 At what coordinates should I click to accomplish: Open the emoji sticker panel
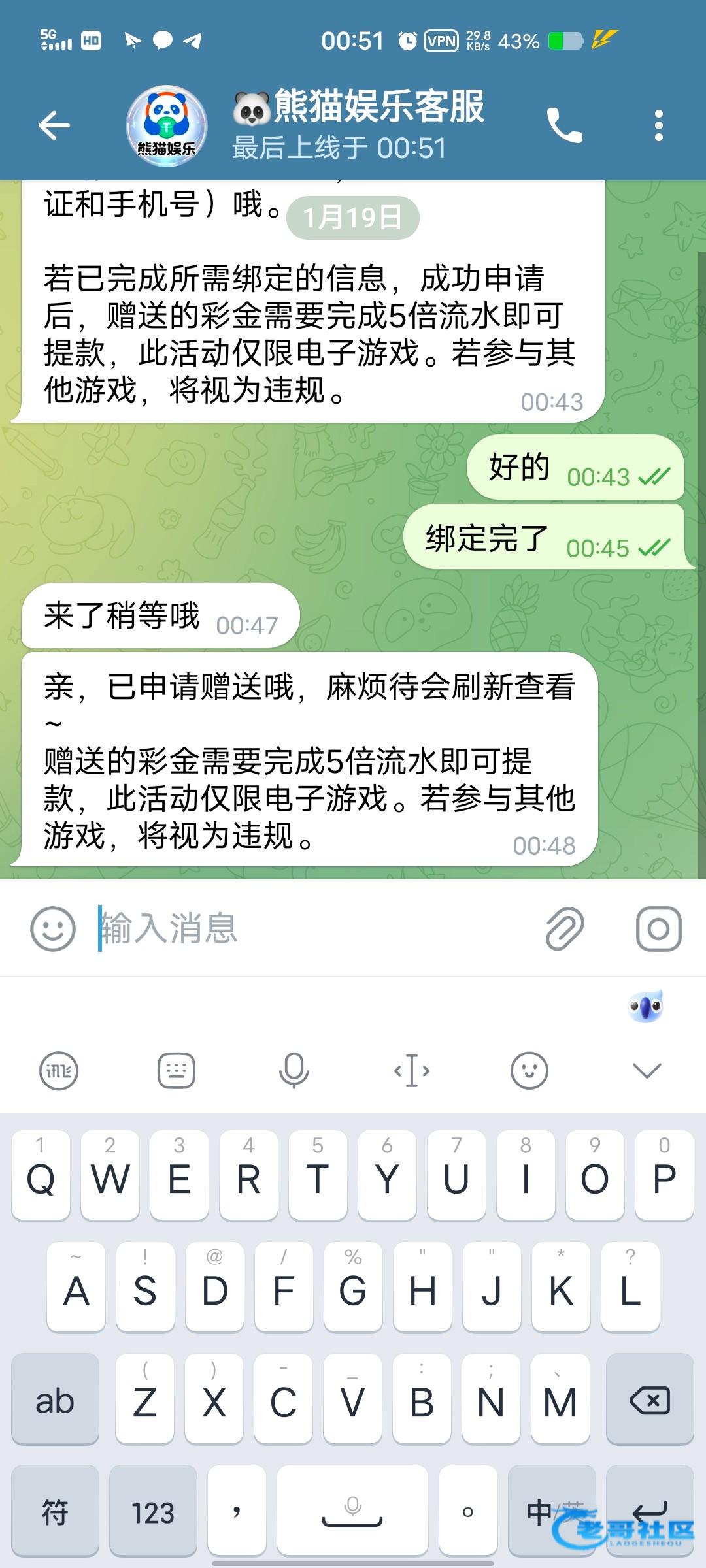[x=53, y=928]
